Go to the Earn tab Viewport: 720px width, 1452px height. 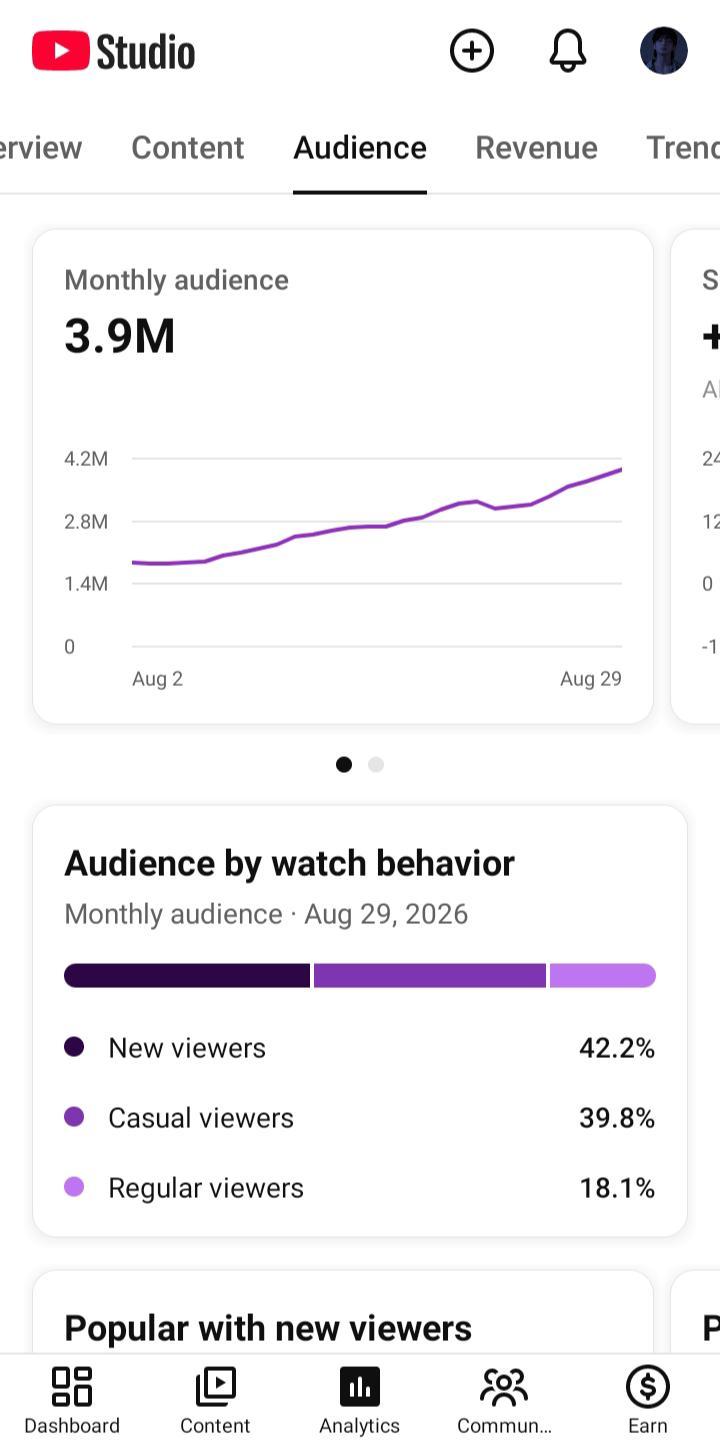[648, 1402]
